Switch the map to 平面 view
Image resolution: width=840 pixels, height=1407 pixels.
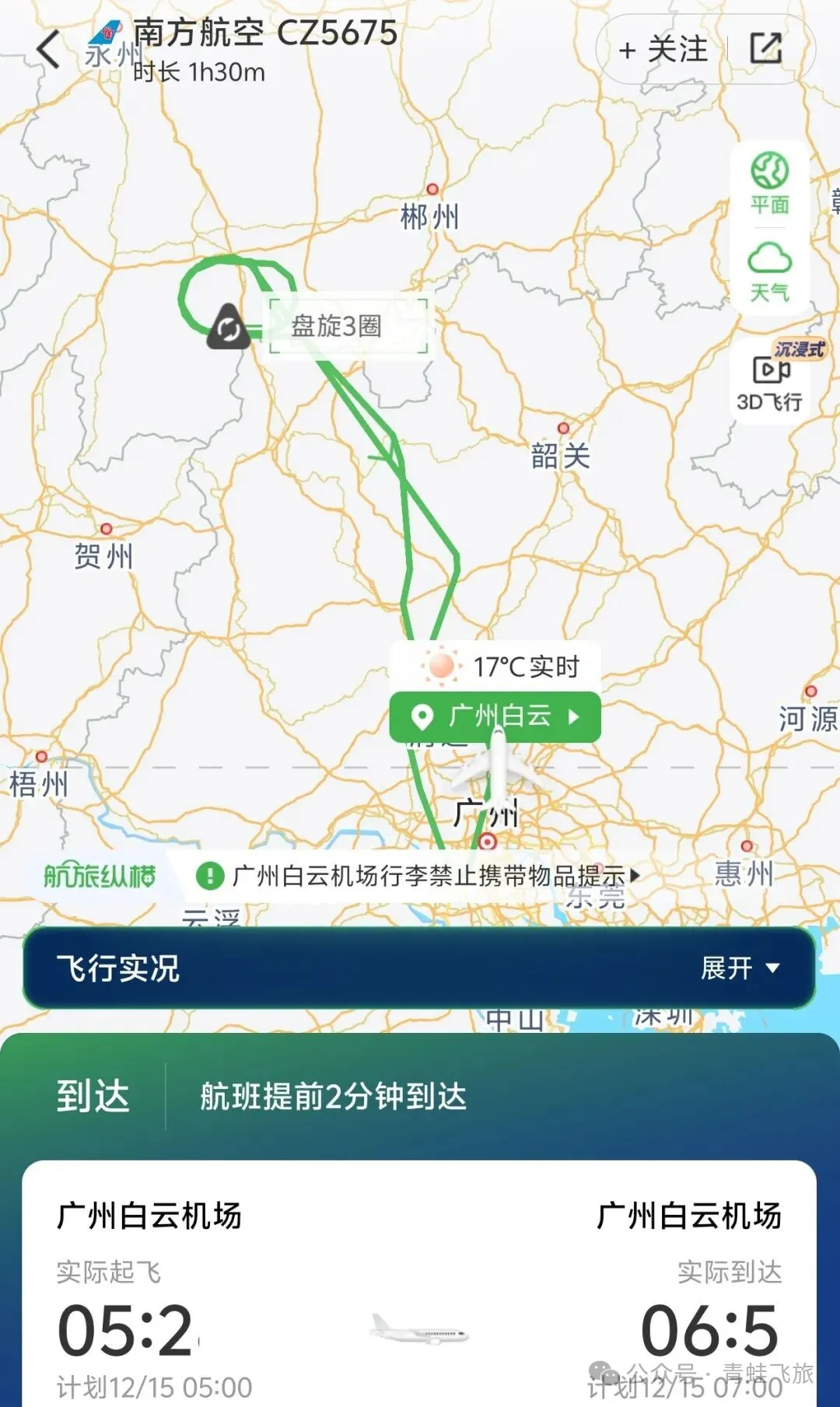pos(769,183)
